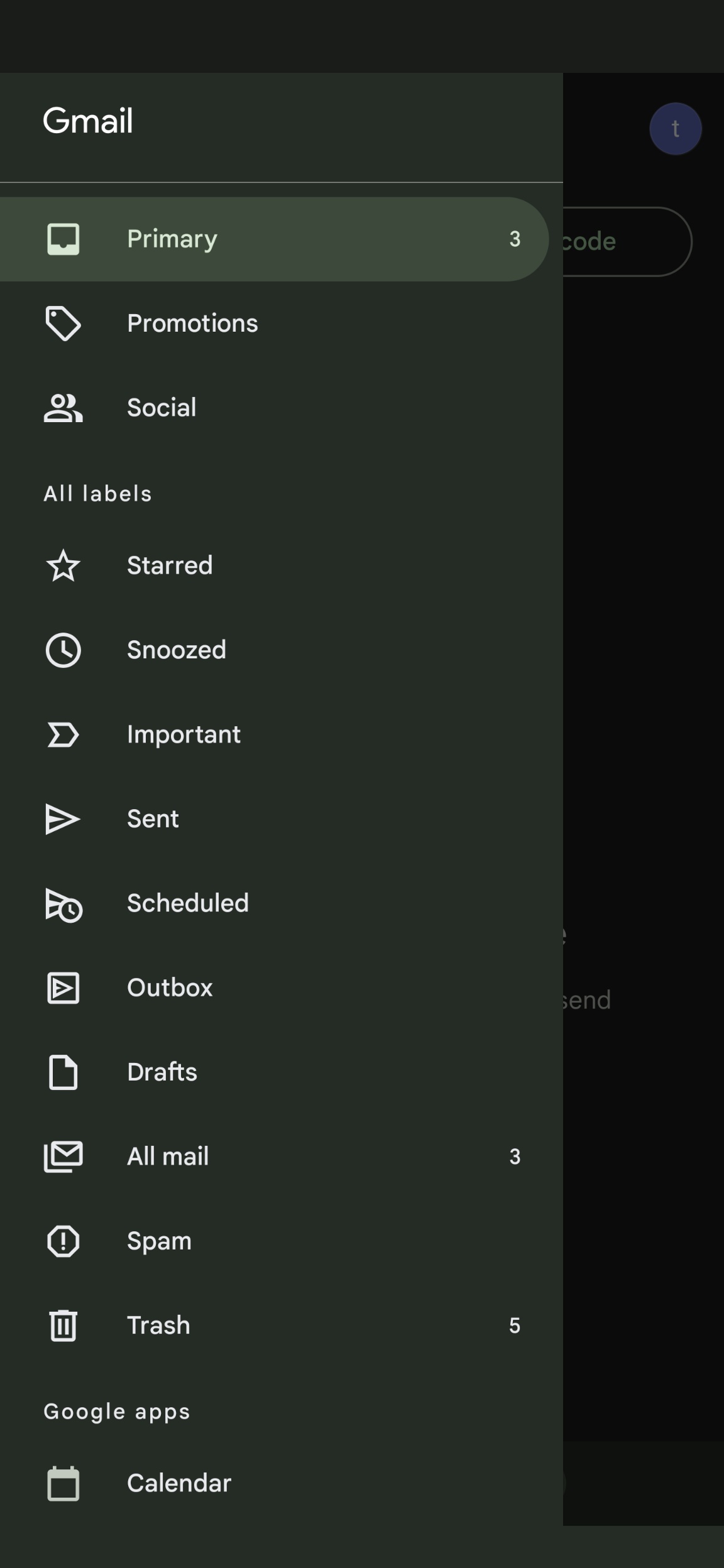This screenshot has width=724, height=1568.
Task: Open the Primary inbox
Action: (274, 239)
